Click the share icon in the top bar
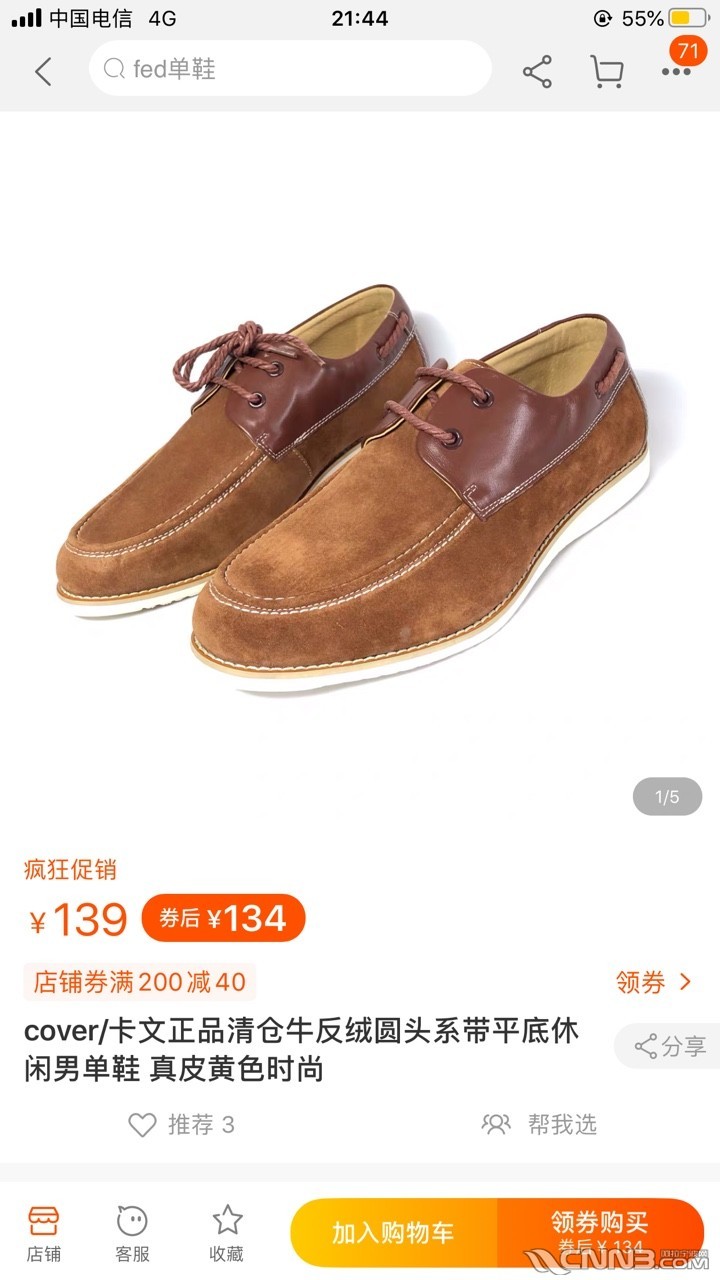The height and width of the screenshot is (1280, 720). (537, 71)
